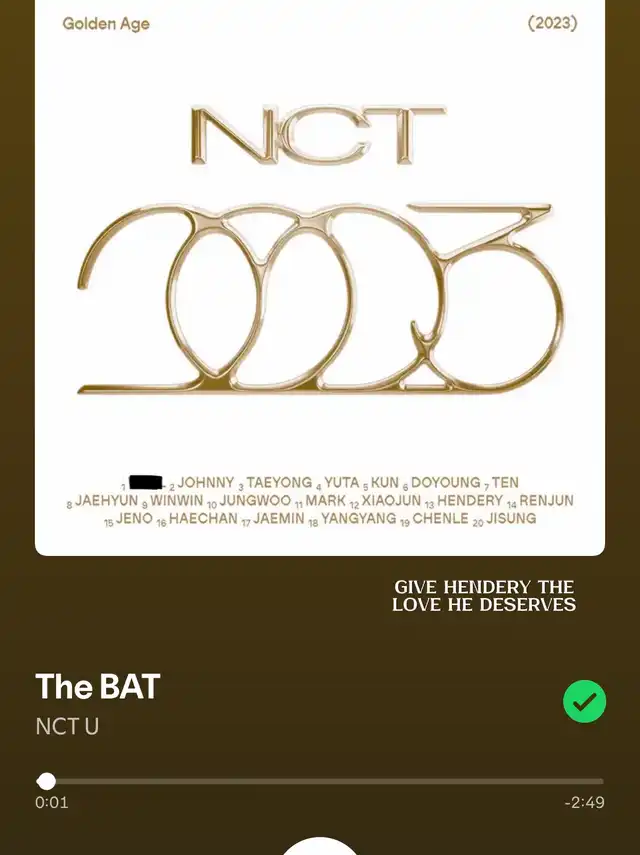Tap the play/pause button
The height and width of the screenshot is (855, 640).
pos(320,846)
